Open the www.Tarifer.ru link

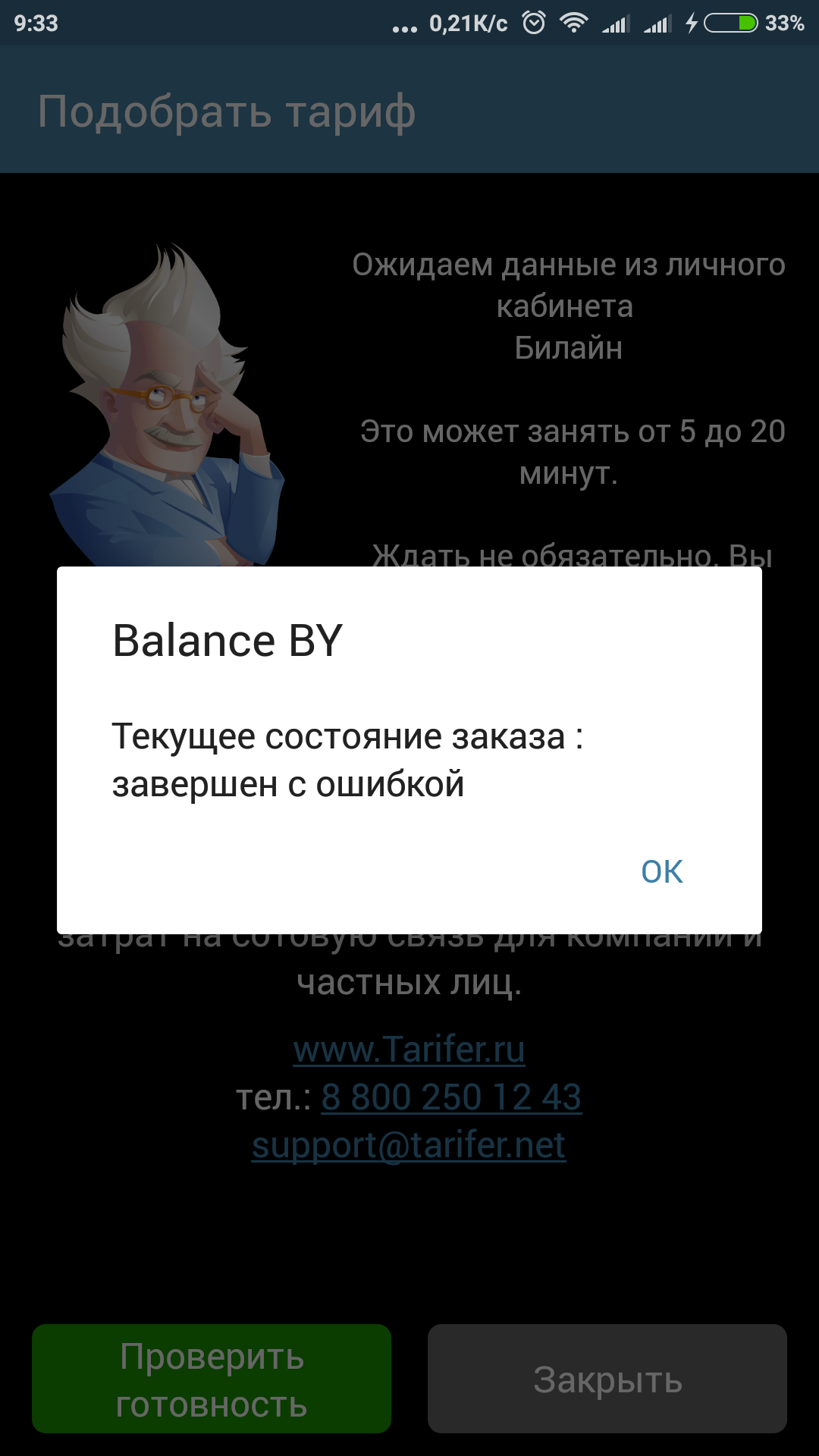[x=409, y=1050]
